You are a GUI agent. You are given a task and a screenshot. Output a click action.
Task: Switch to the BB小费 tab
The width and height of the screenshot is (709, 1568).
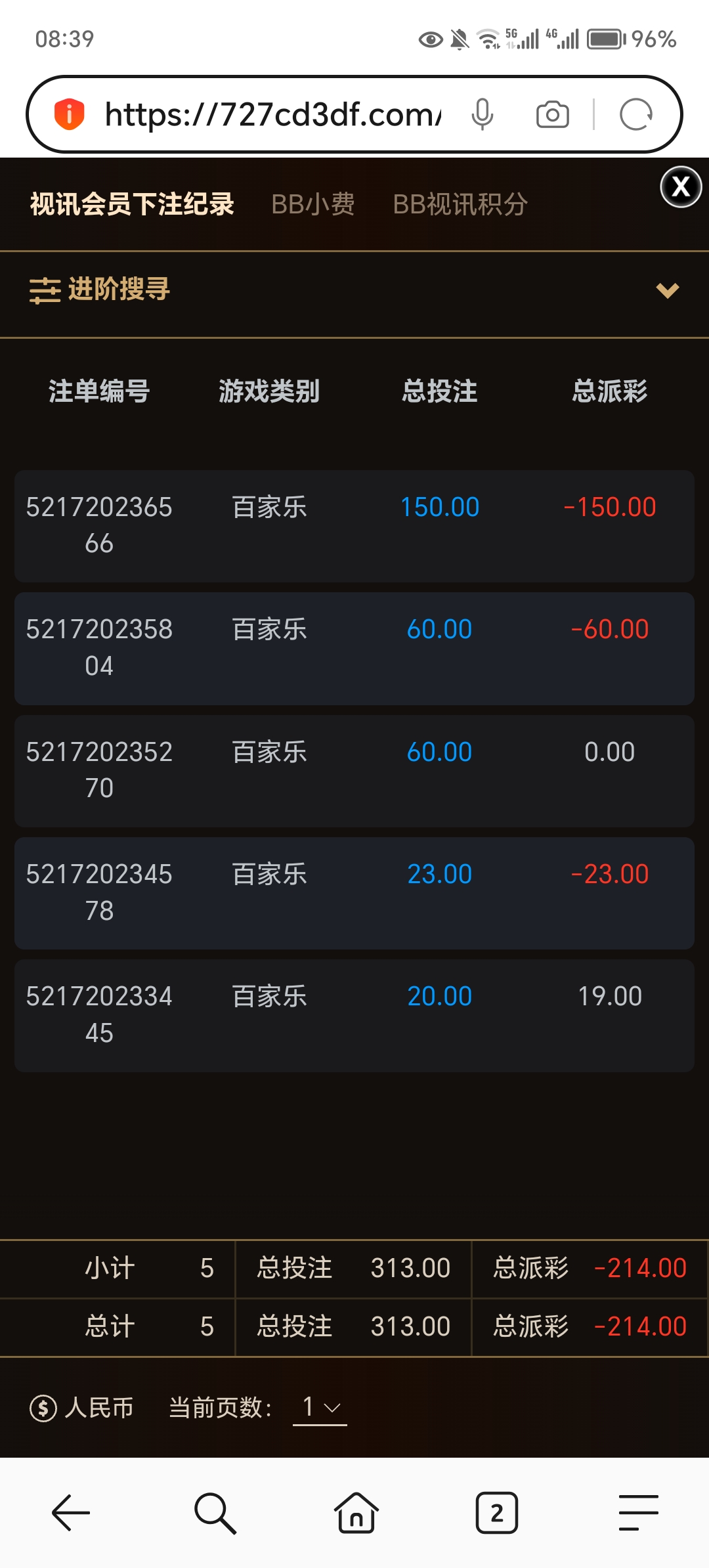point(313,204)
